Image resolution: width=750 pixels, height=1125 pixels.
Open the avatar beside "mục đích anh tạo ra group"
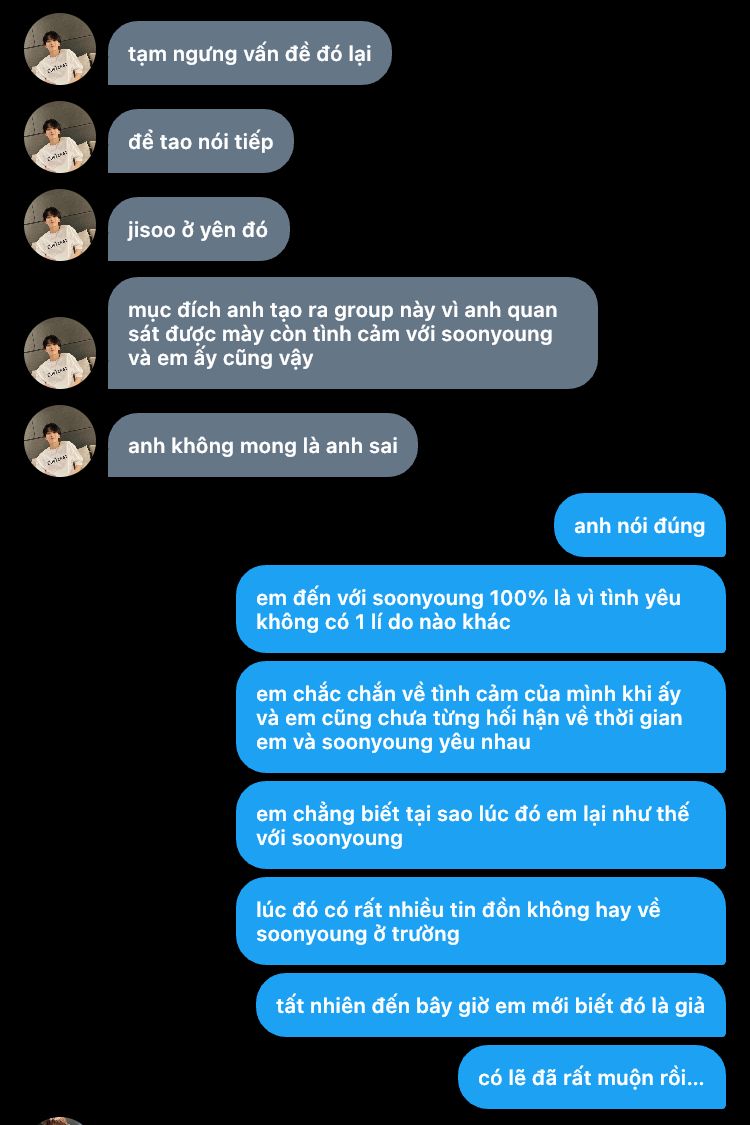(x=60, y=354)
